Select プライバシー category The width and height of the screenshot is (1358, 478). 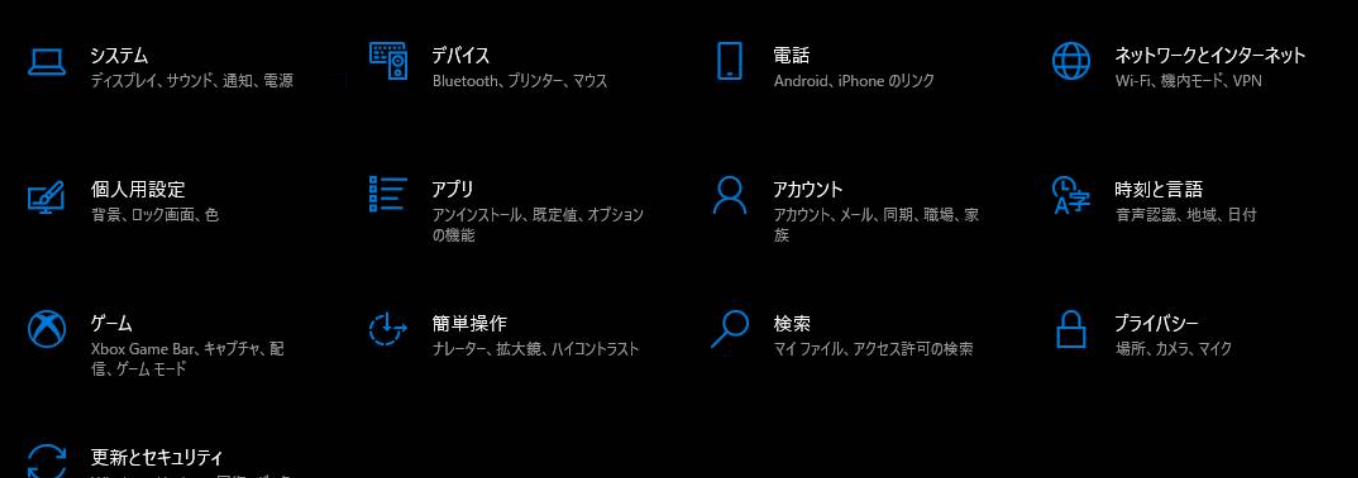tap(1156, 324)
